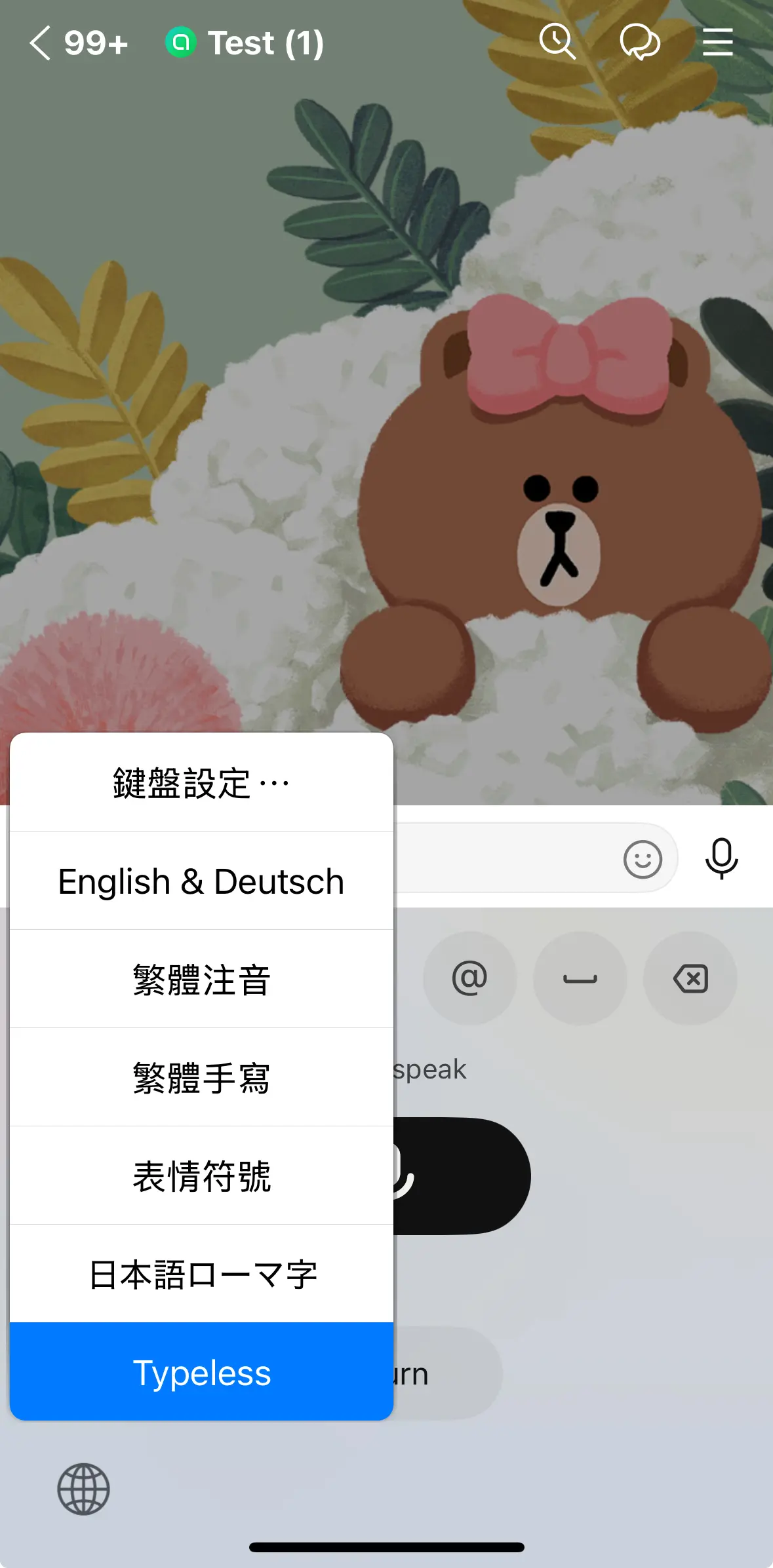773x1568 pixels.
Task: Switch to English & Deutsch keyboard
Action: (201, 881)
